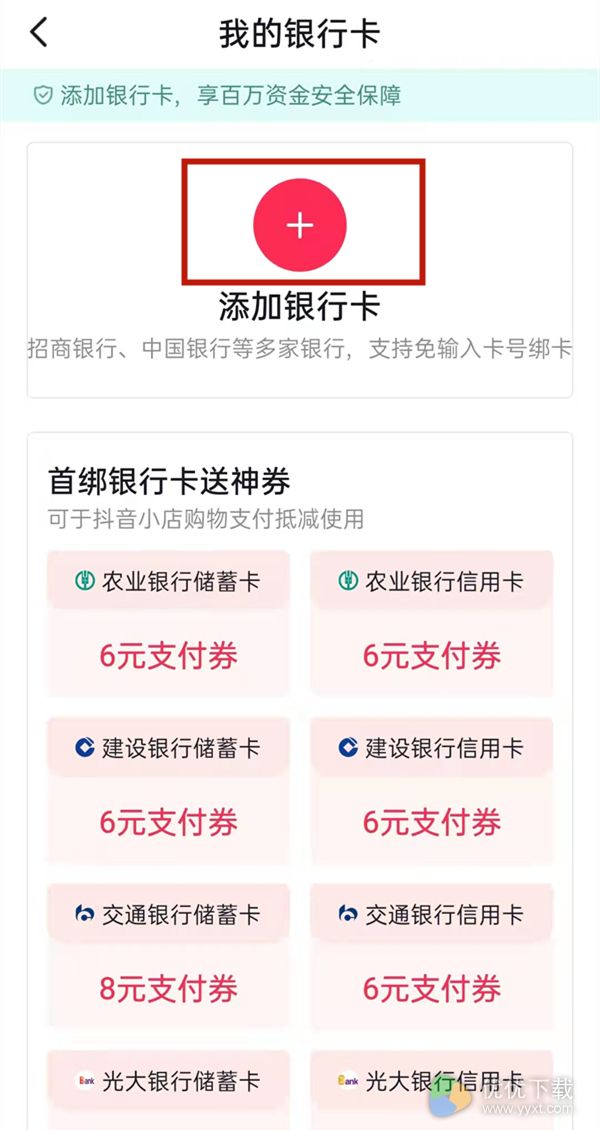
Task: Select 建设银行储蓄卡 offer
Action: [x=169, y=790]
